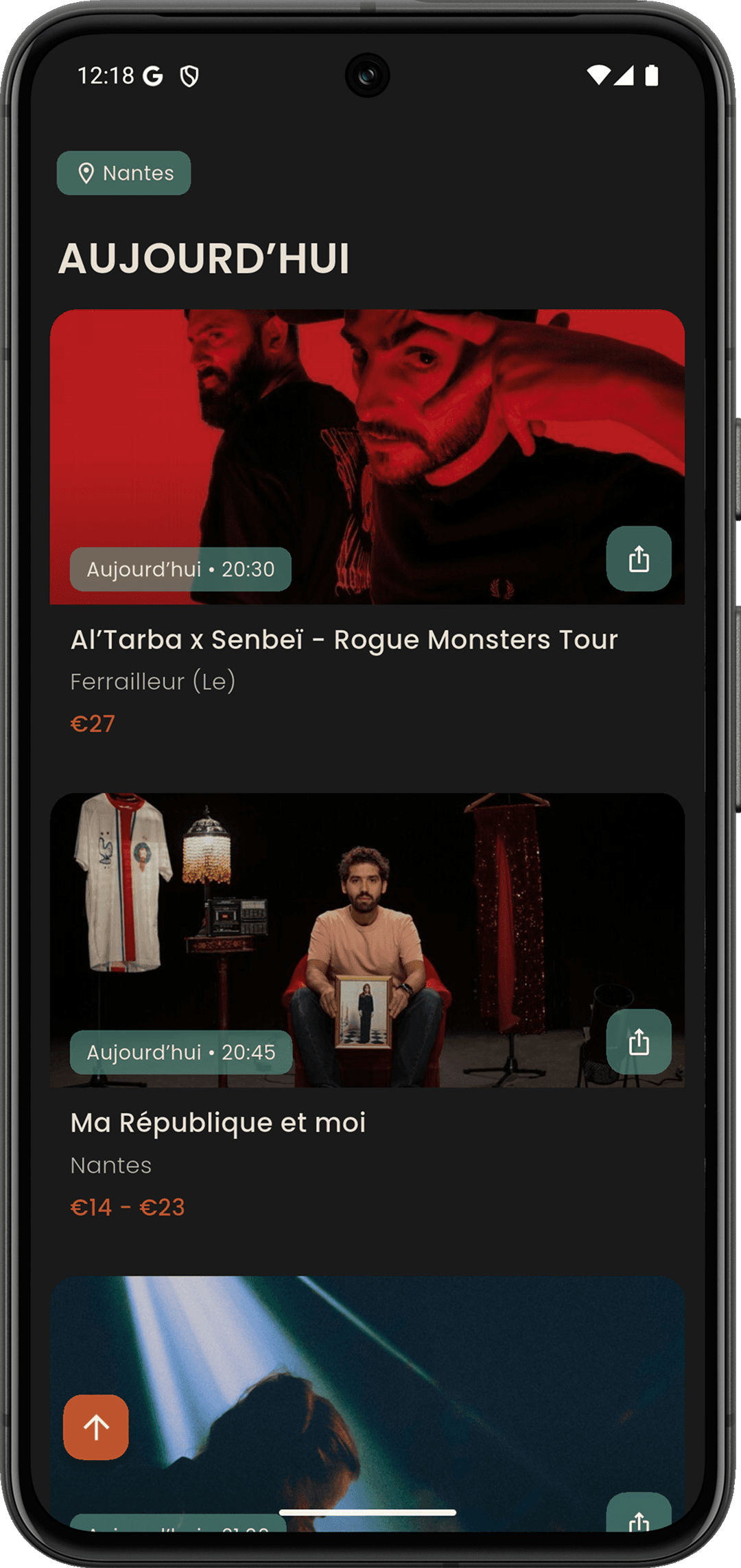
Task: Tap the venue name Ferrailleur (Le)
Action: [x=154, y=682]
